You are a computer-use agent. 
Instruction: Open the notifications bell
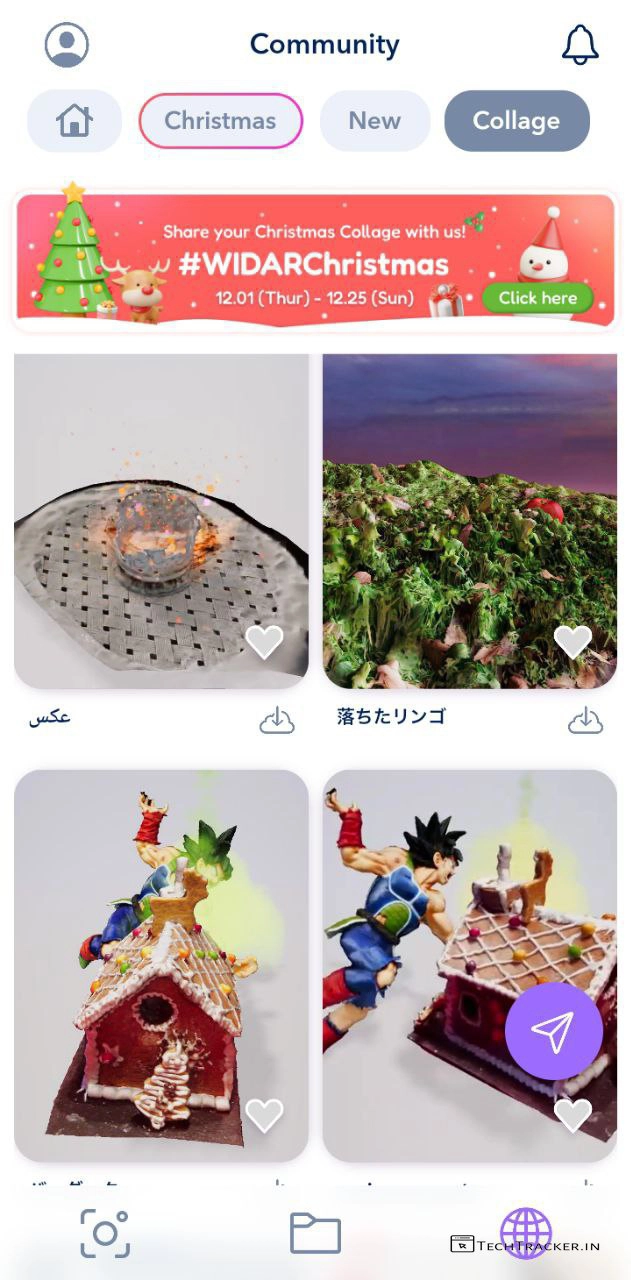(579, 45)
